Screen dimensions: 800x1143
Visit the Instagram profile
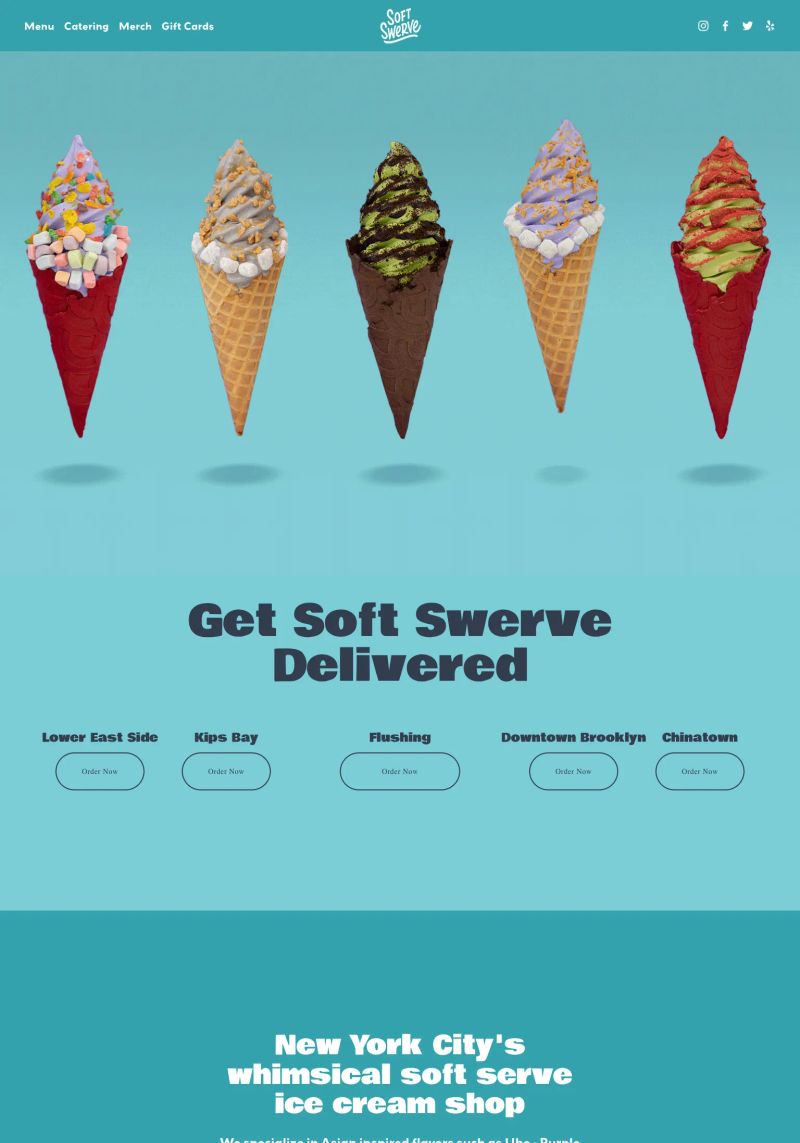coord(703,26)
